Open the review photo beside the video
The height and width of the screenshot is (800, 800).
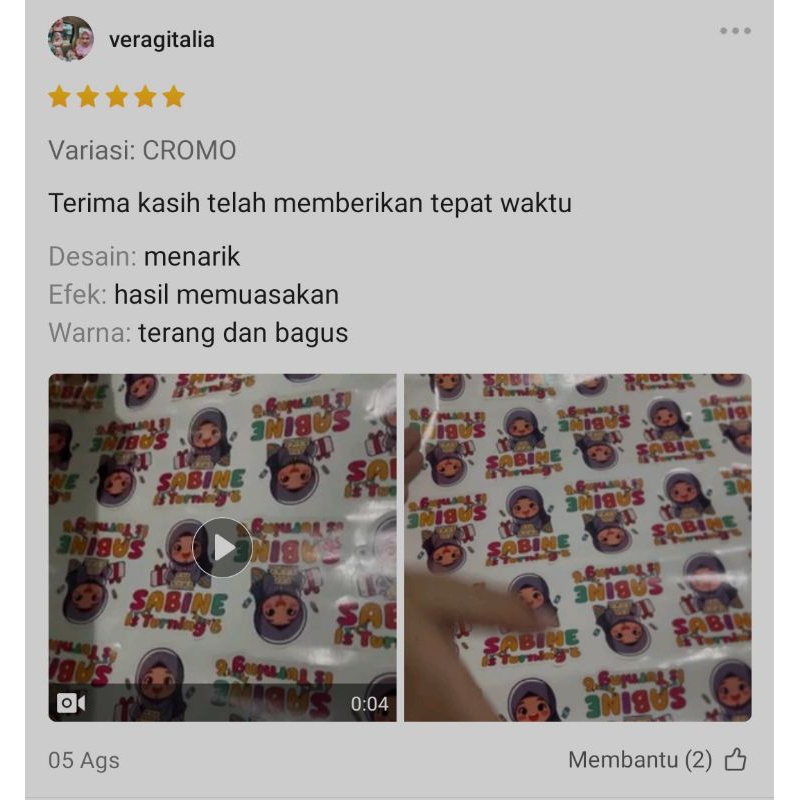pyautogui.click(x=577, y=547)
